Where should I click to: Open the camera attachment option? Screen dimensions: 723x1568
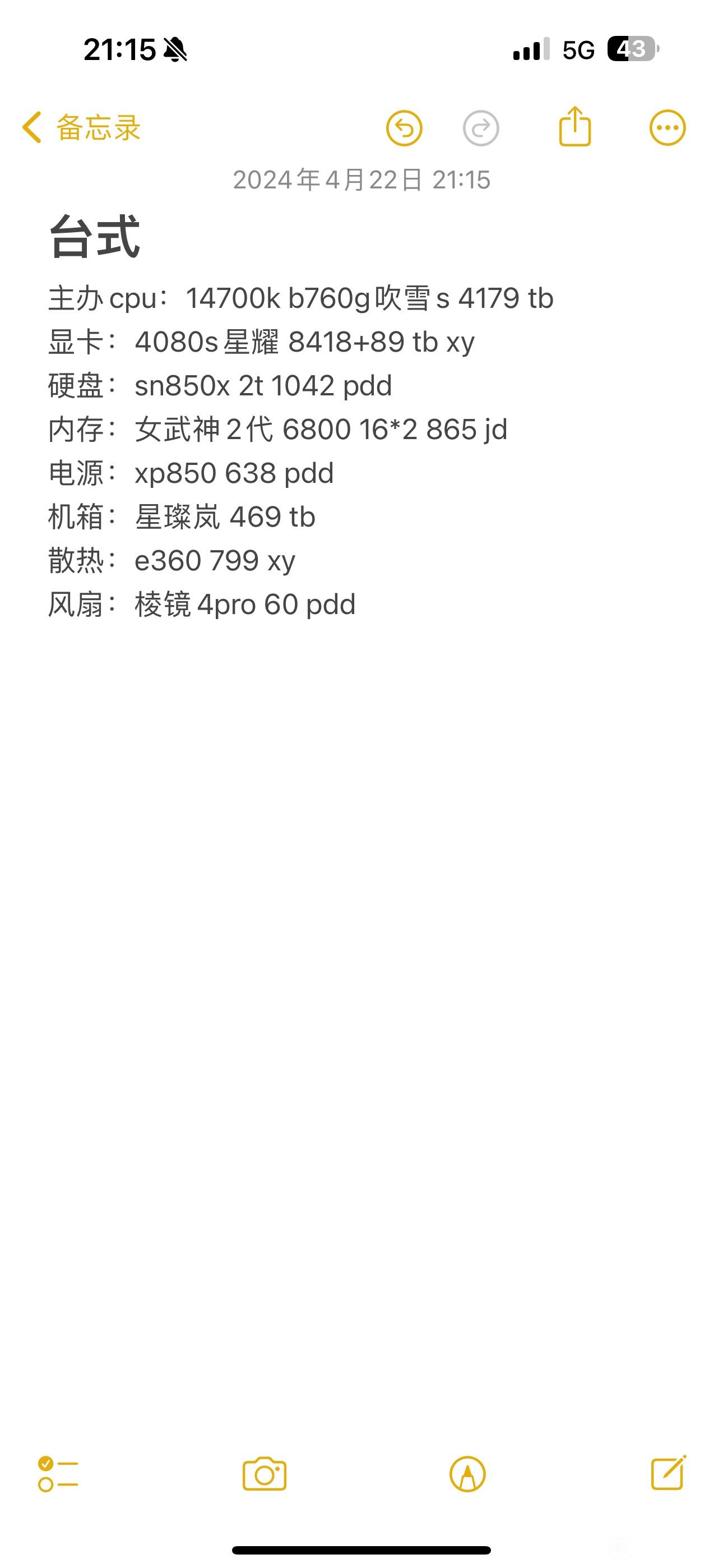pyautogui.click(x=264, y=1474)
